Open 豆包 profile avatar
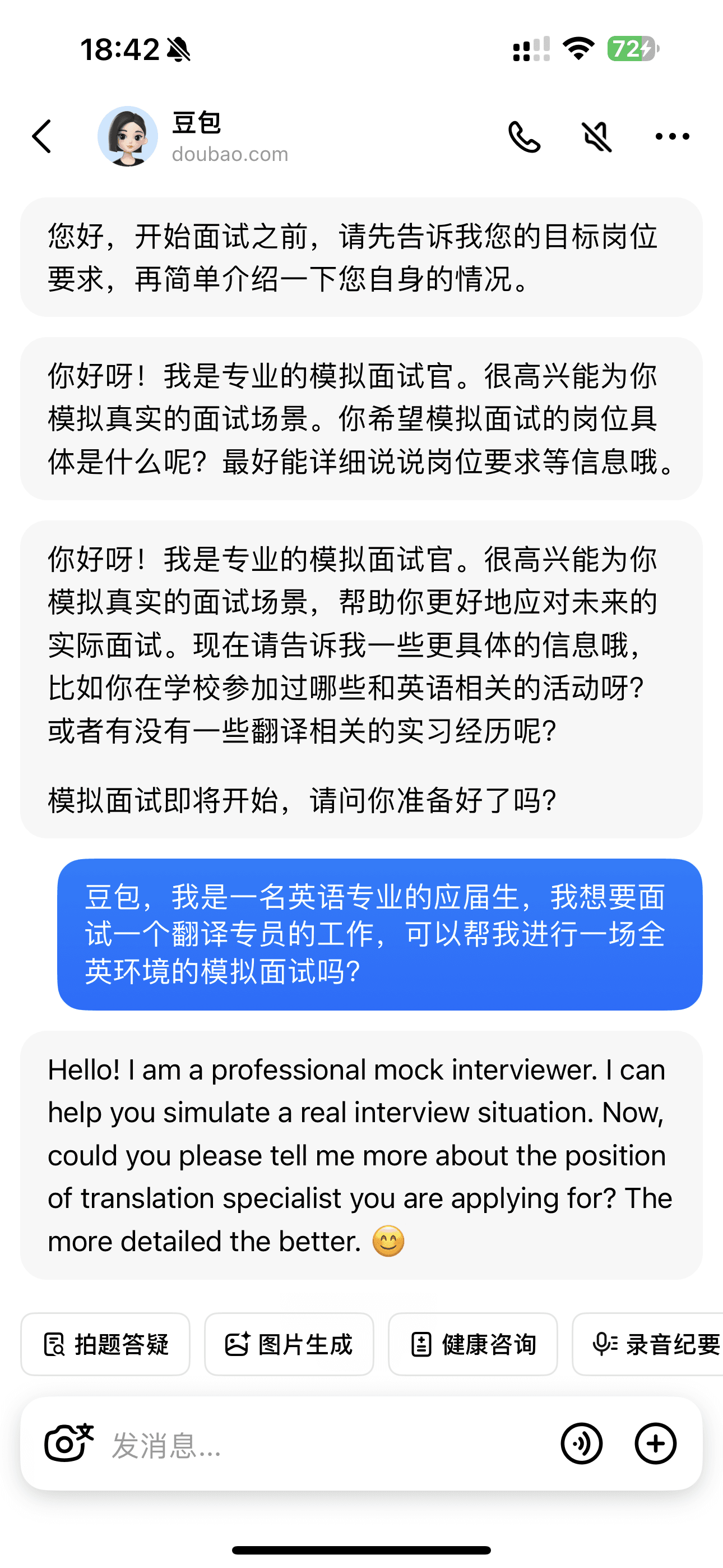The image size is (723, 1568). pyautogui.click(x=128, y=136)
